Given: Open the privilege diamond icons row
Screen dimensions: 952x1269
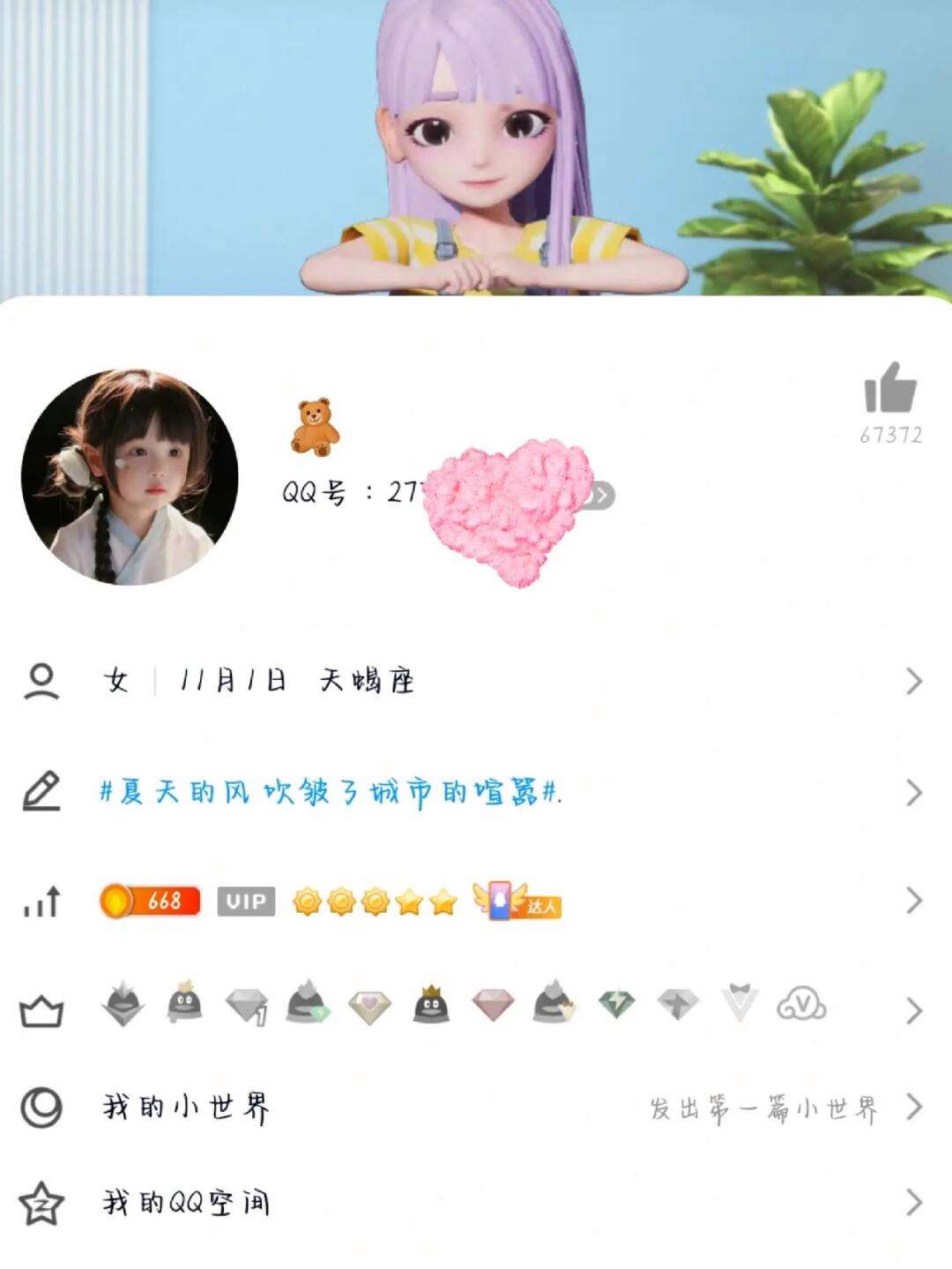Looking at the screenshot, I should (476, 1008).
